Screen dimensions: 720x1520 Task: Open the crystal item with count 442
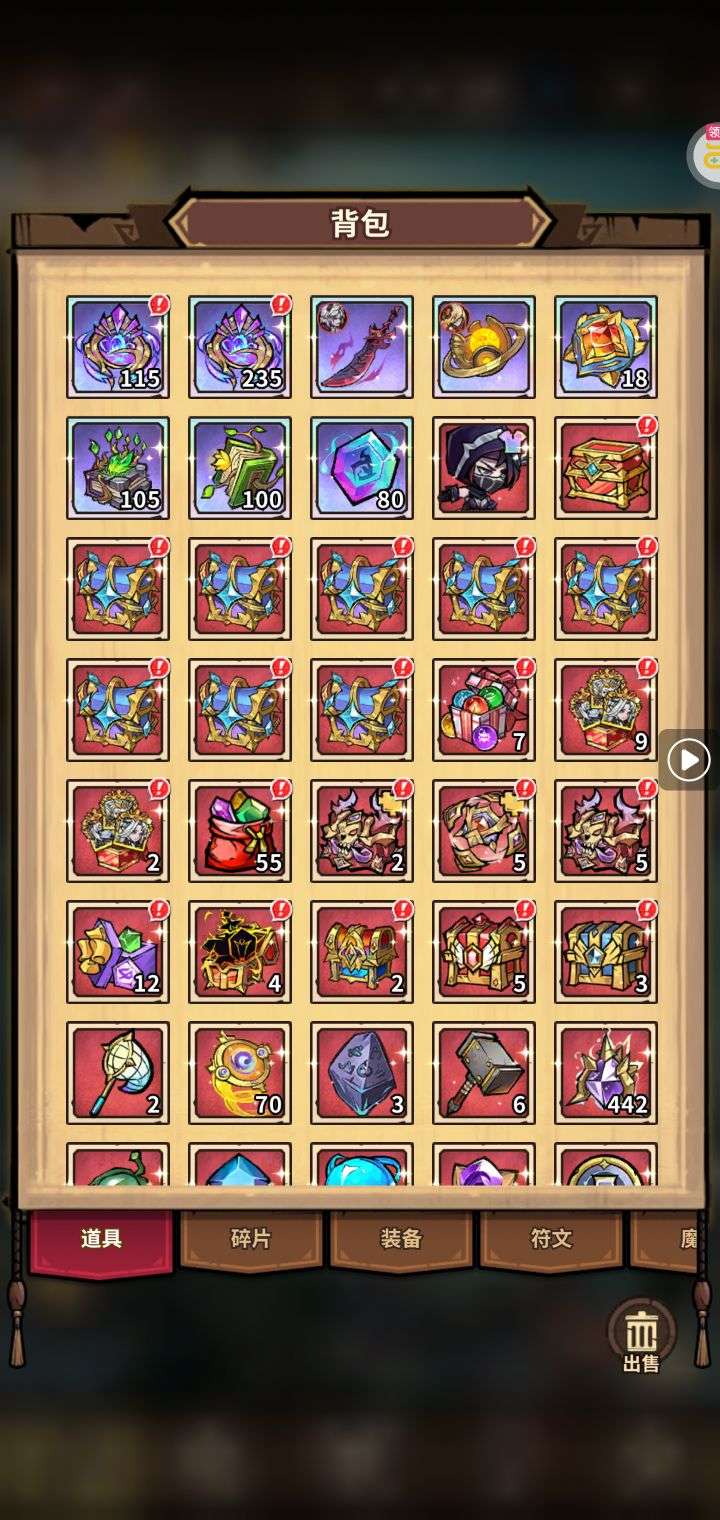point(606,1073)
